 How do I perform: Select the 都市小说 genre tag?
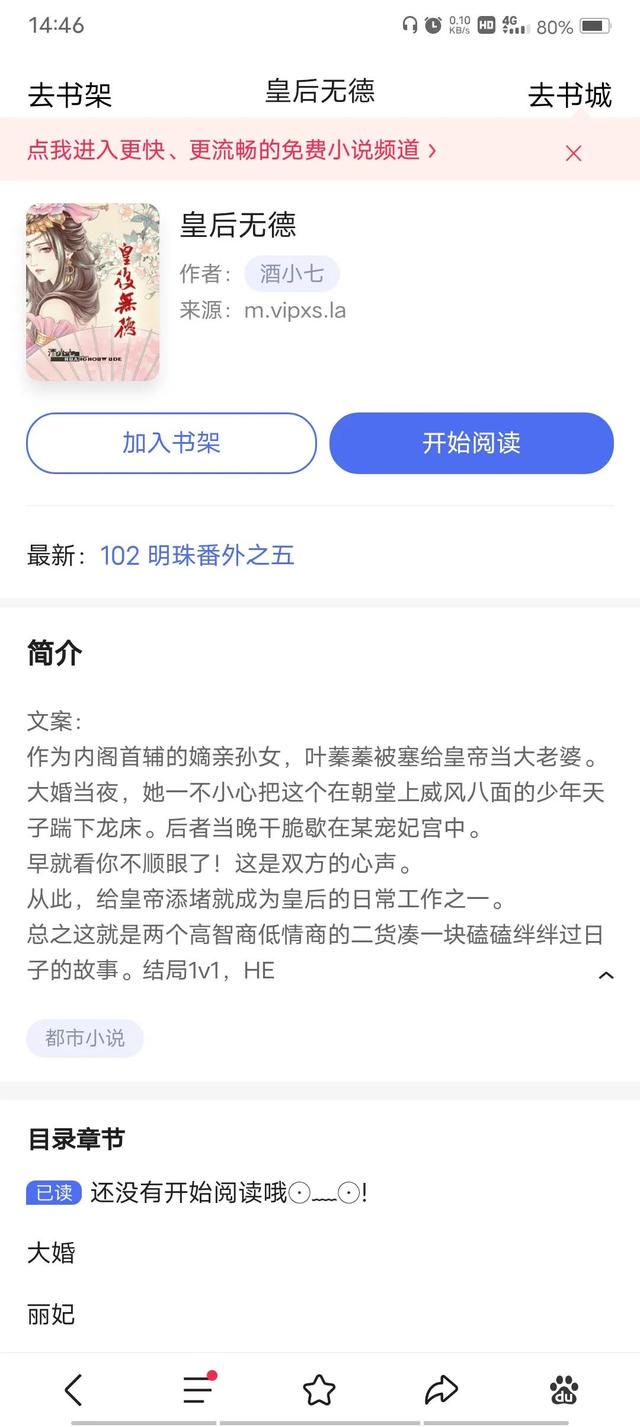click(85, 1038)
